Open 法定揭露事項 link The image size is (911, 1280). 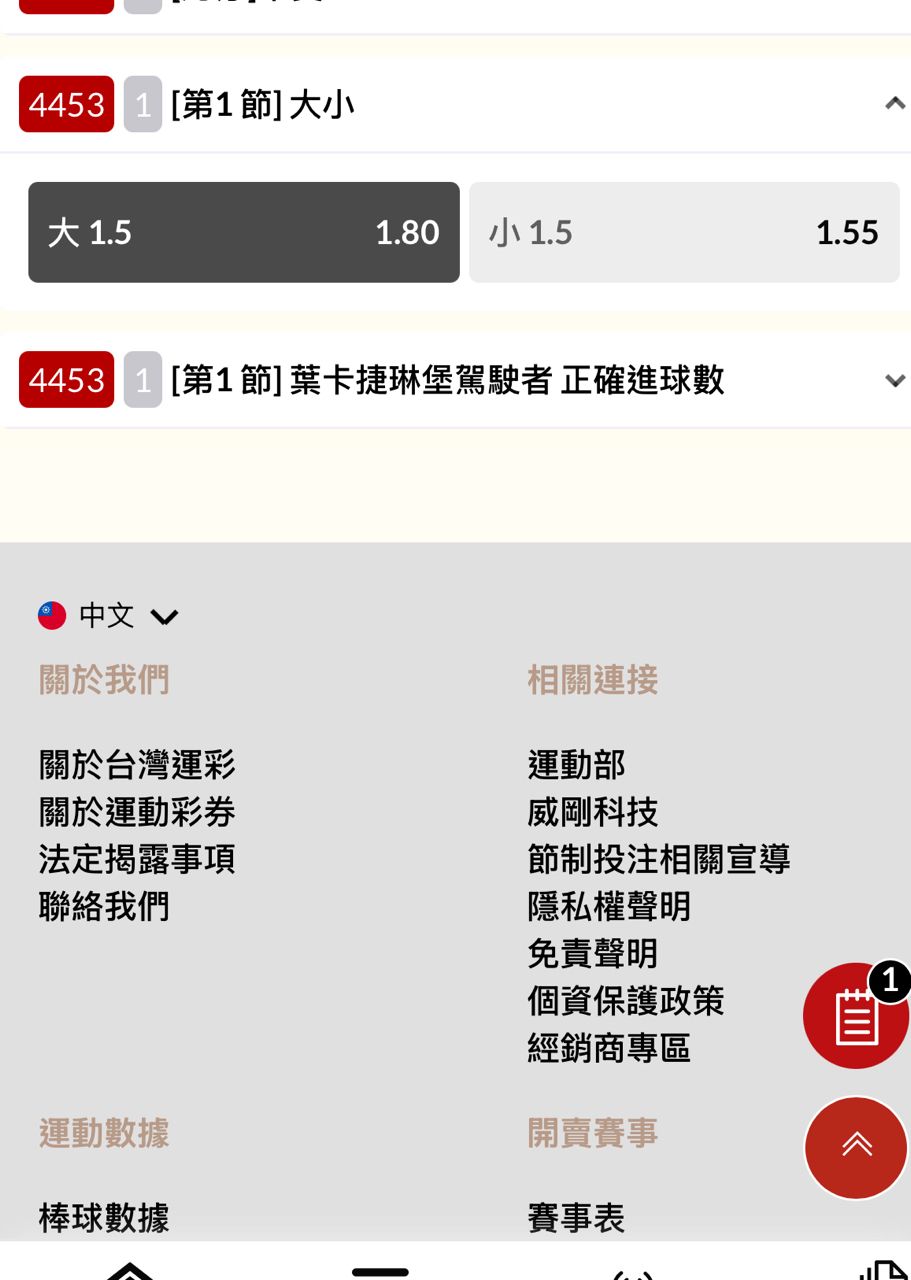pyautogui.click(x=137, y=859)
